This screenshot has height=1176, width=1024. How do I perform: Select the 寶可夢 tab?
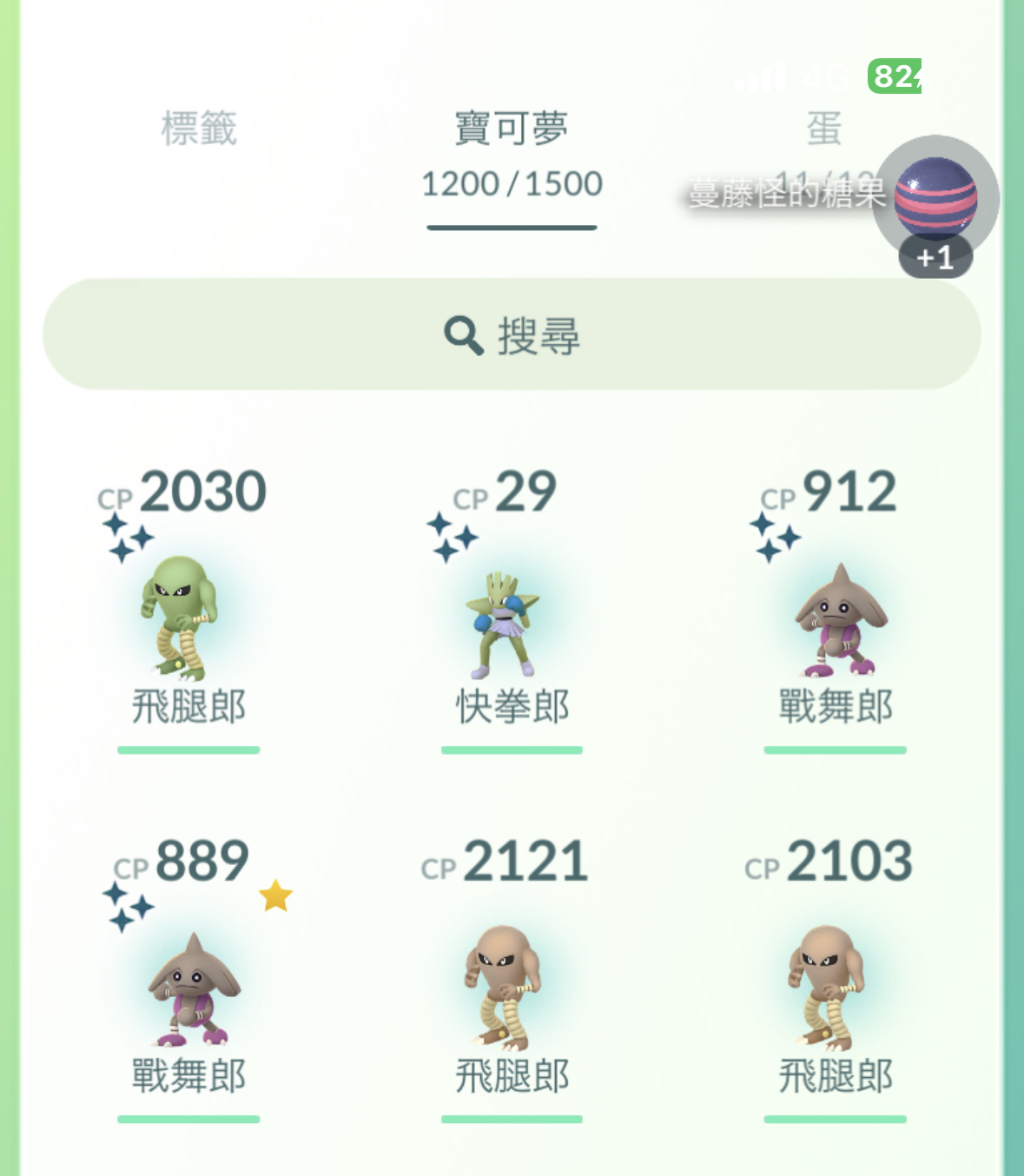tap(512, 130)
